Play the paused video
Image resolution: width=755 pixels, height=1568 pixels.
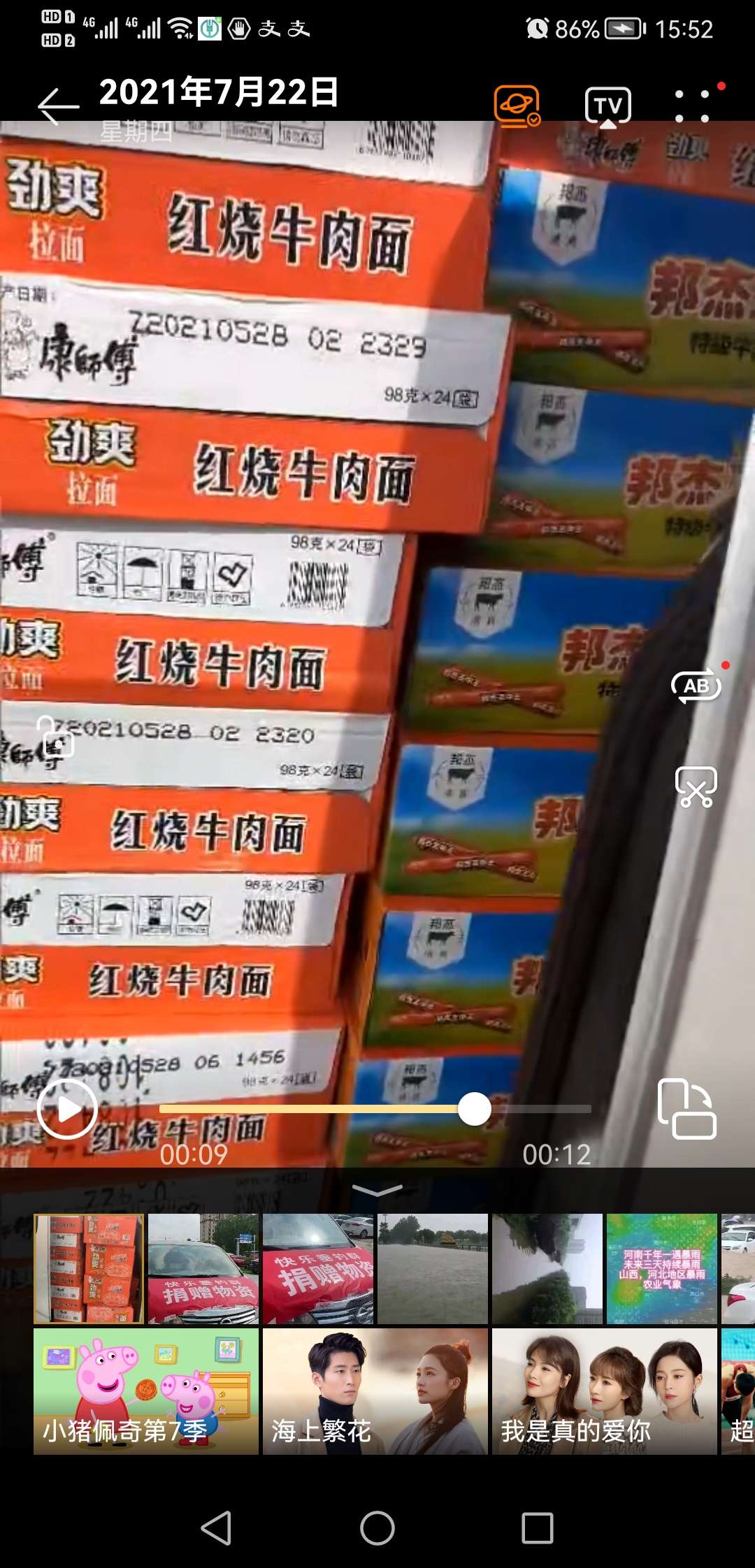pyautogui.click(x=67, y=1109)
